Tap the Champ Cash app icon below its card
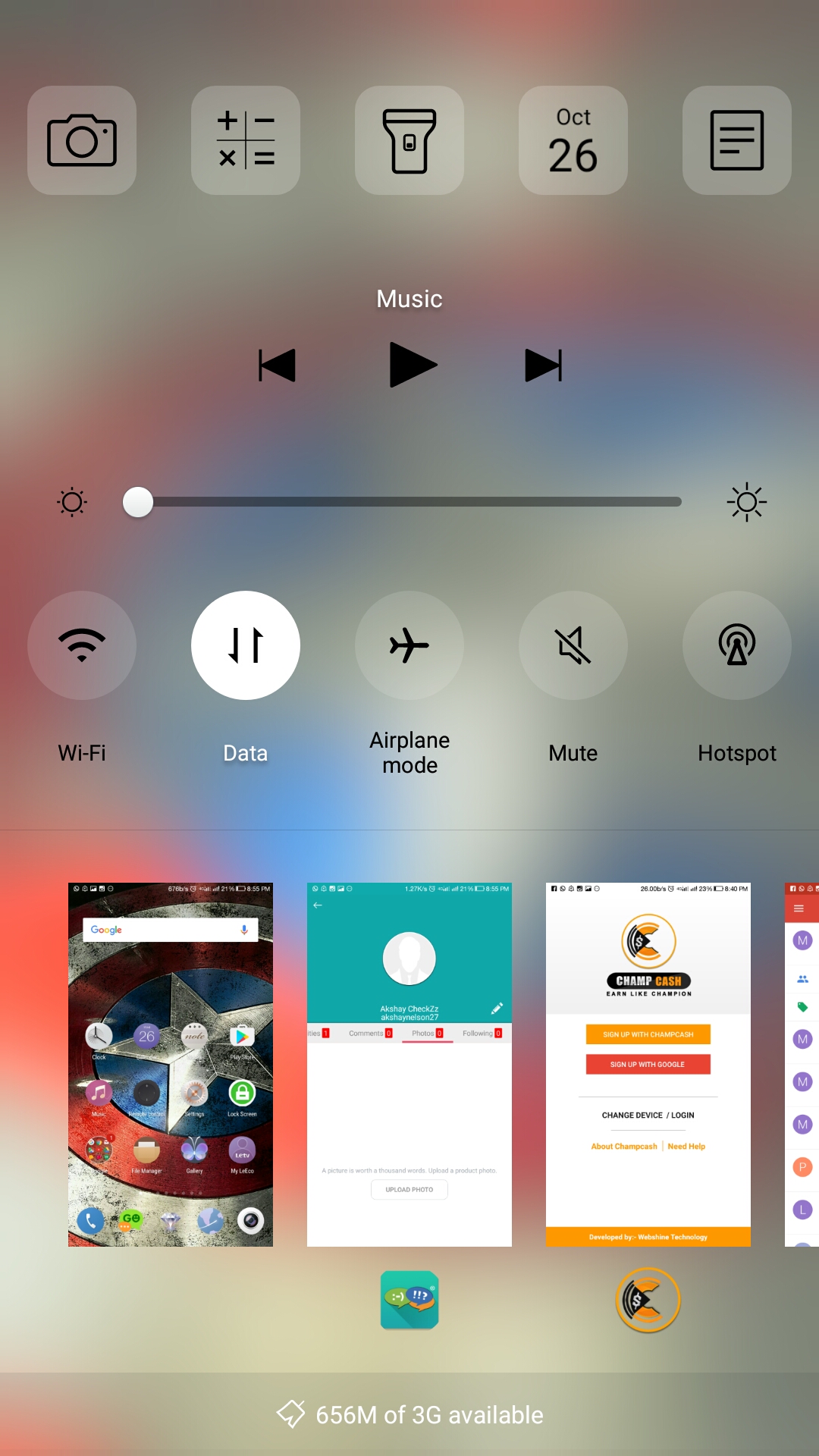Screen dimensions: 819x1456 (648, 1300)
